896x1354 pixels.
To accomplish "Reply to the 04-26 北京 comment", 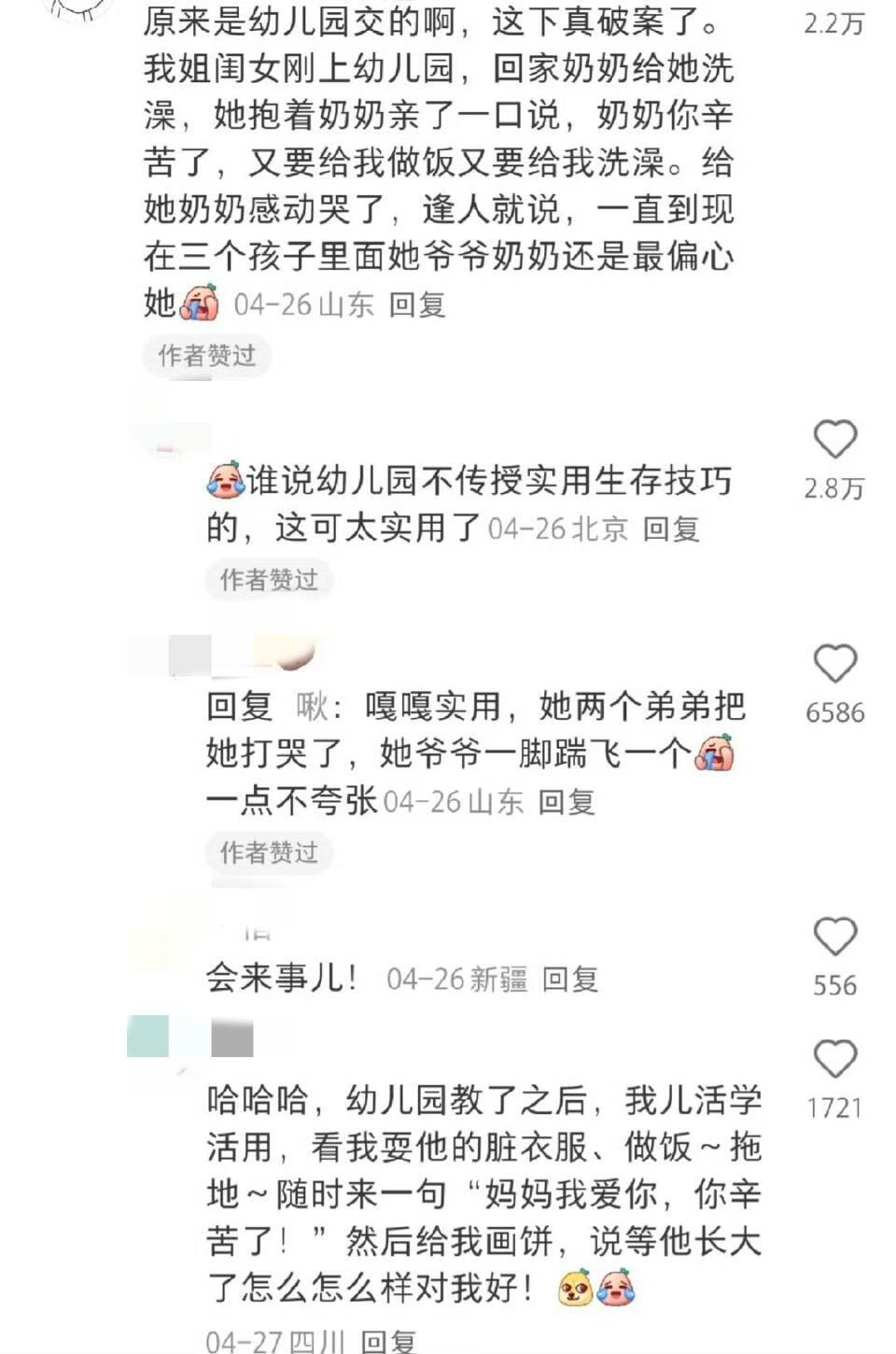I will 671,529.
